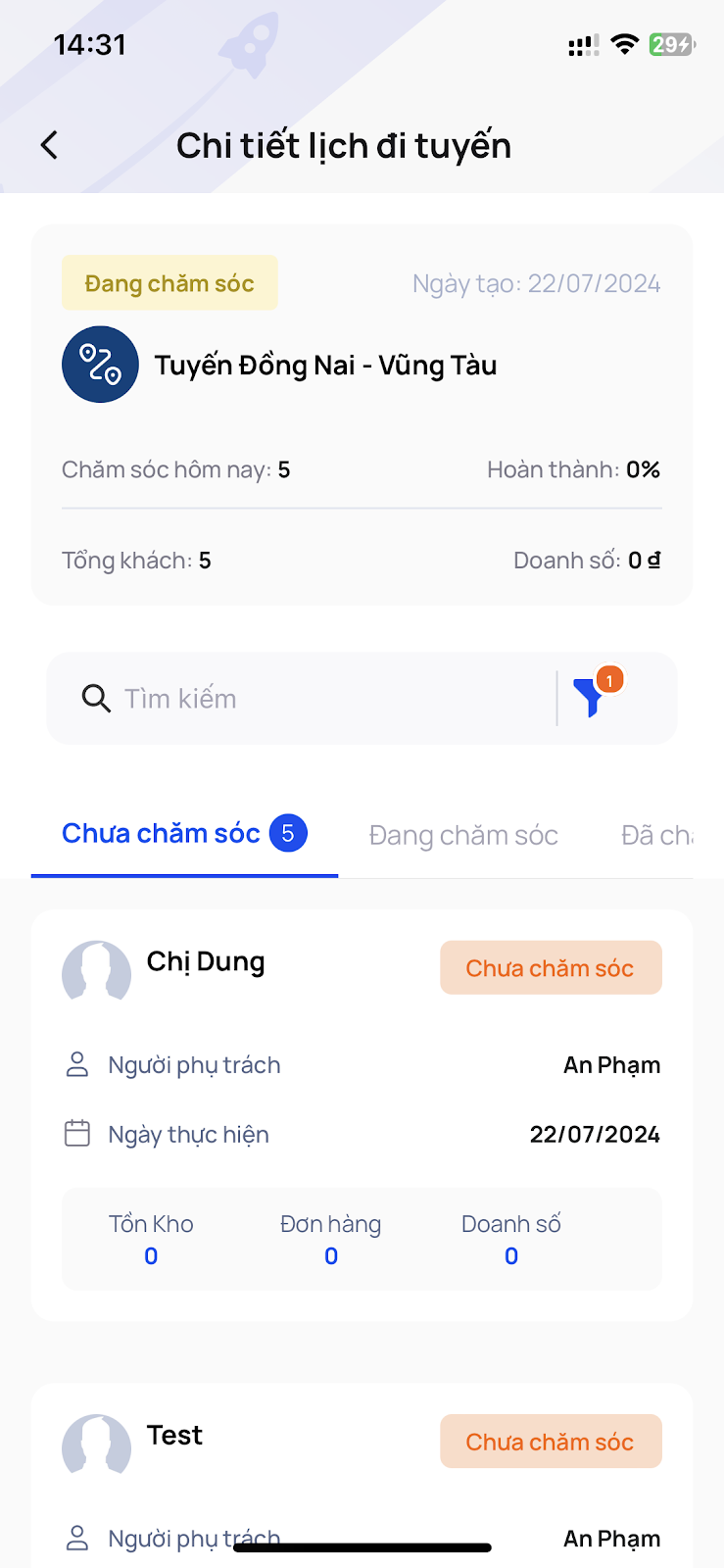Open the filter funnel icon
724x1568 pixels.
(x=590, y=698)
